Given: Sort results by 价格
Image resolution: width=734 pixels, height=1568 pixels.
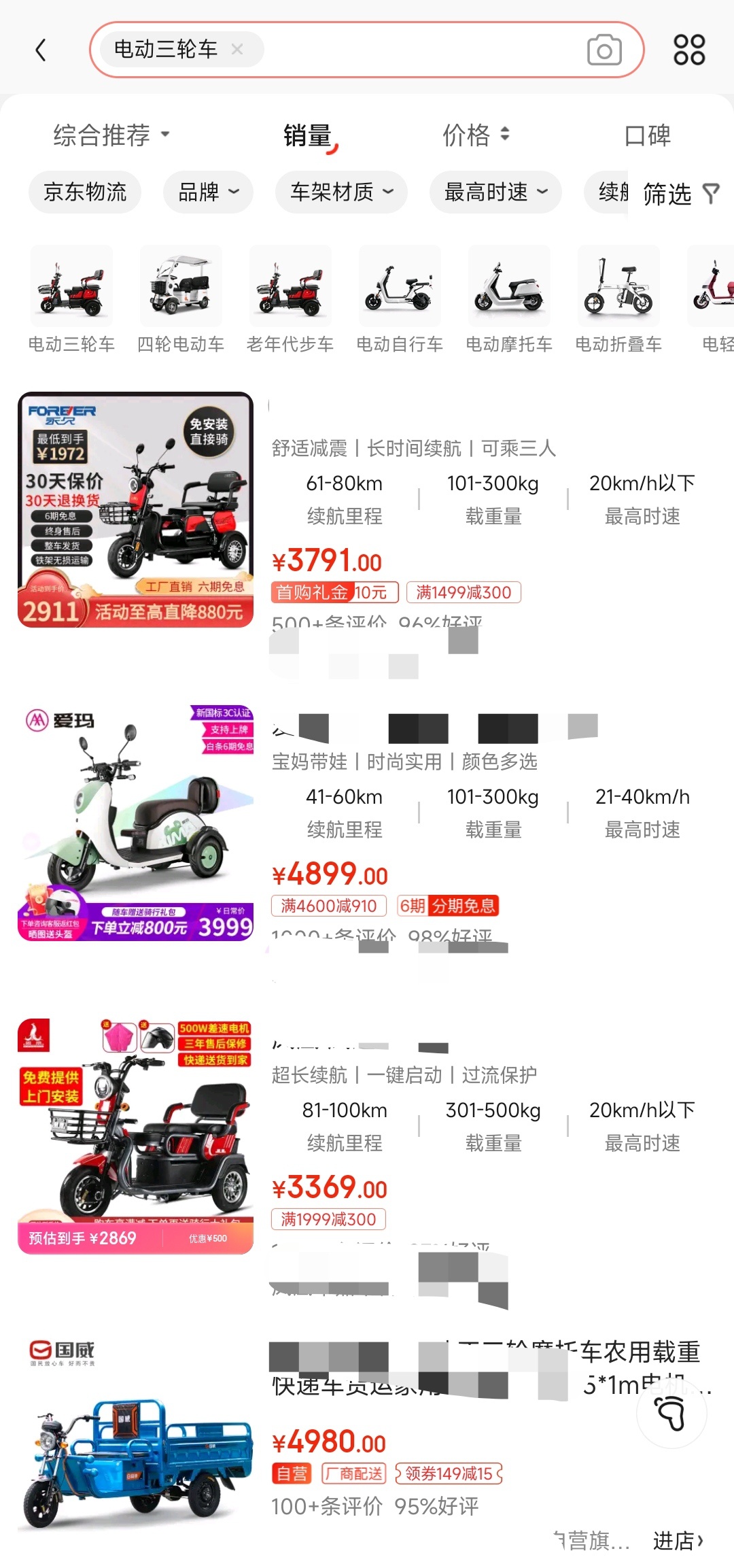Looking at the screenshot, I should (475, 135).
